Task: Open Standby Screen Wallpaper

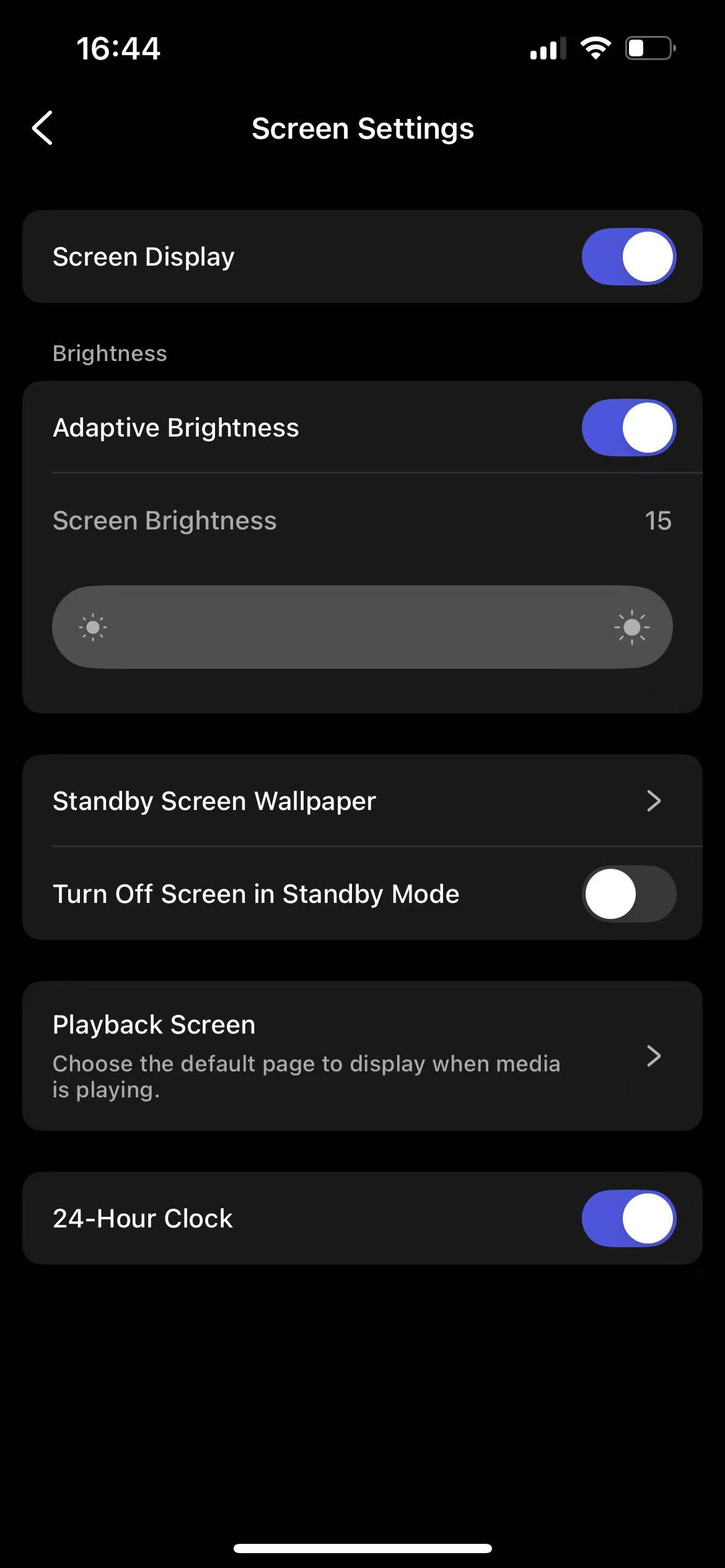Action: tap(362, 801)
